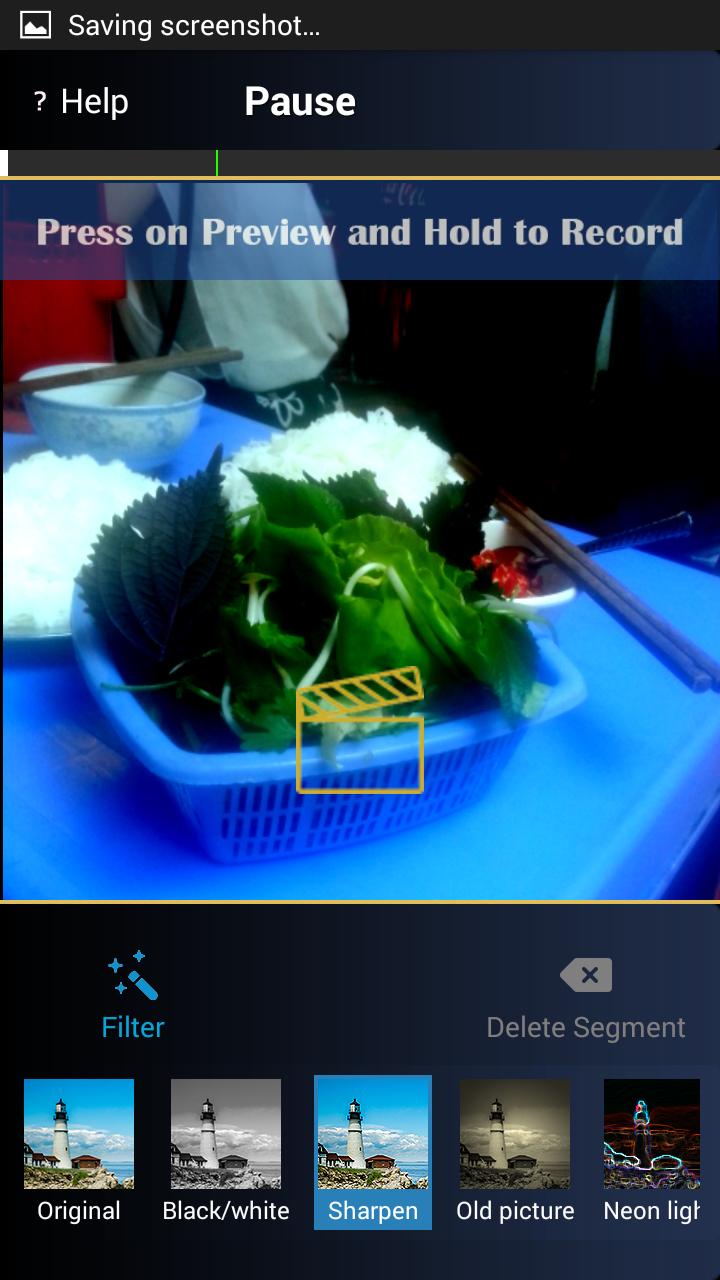Tap the clapperboard icon on preview
The height and width of the screenshot is (1280, 720).
pos(360,731)
